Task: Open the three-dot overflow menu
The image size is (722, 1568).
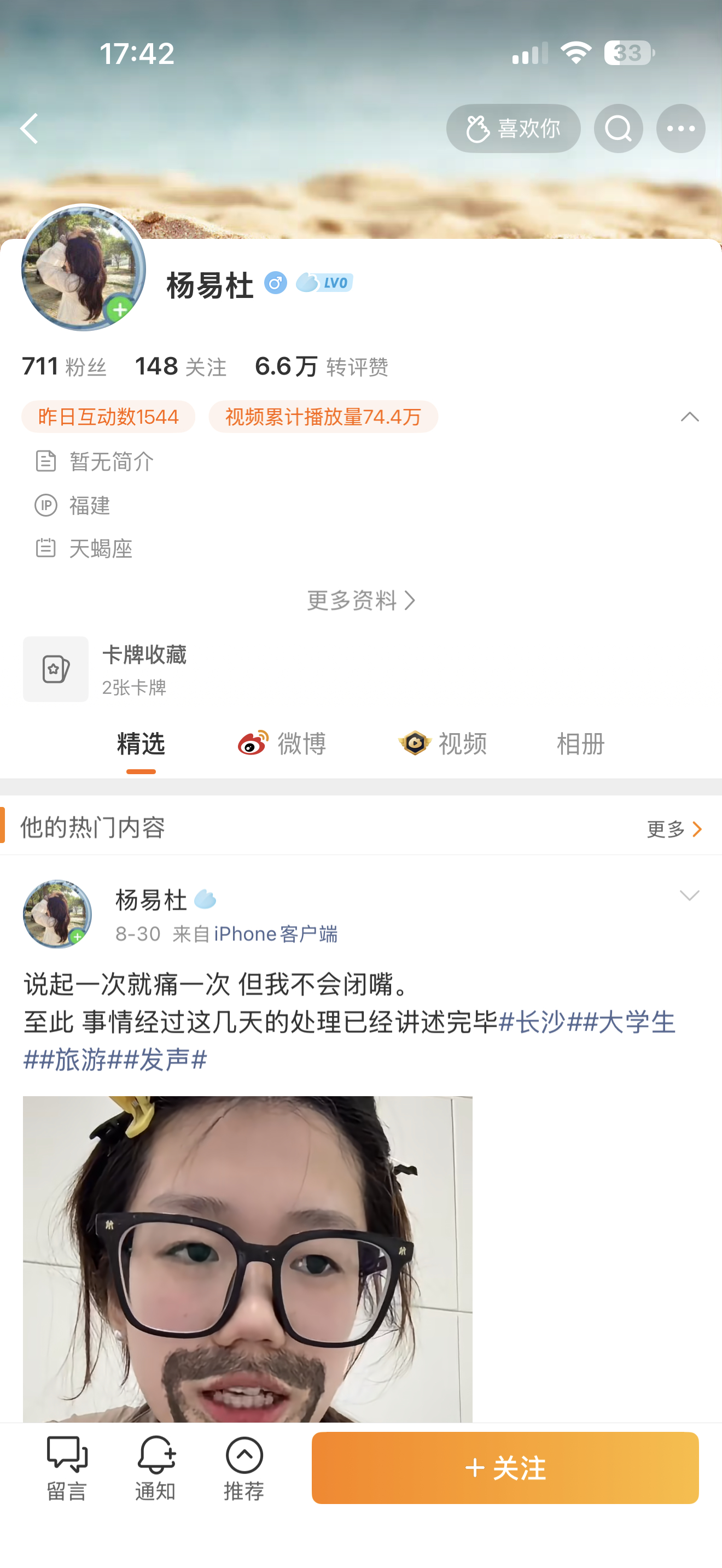Action: tap(680, 128)
